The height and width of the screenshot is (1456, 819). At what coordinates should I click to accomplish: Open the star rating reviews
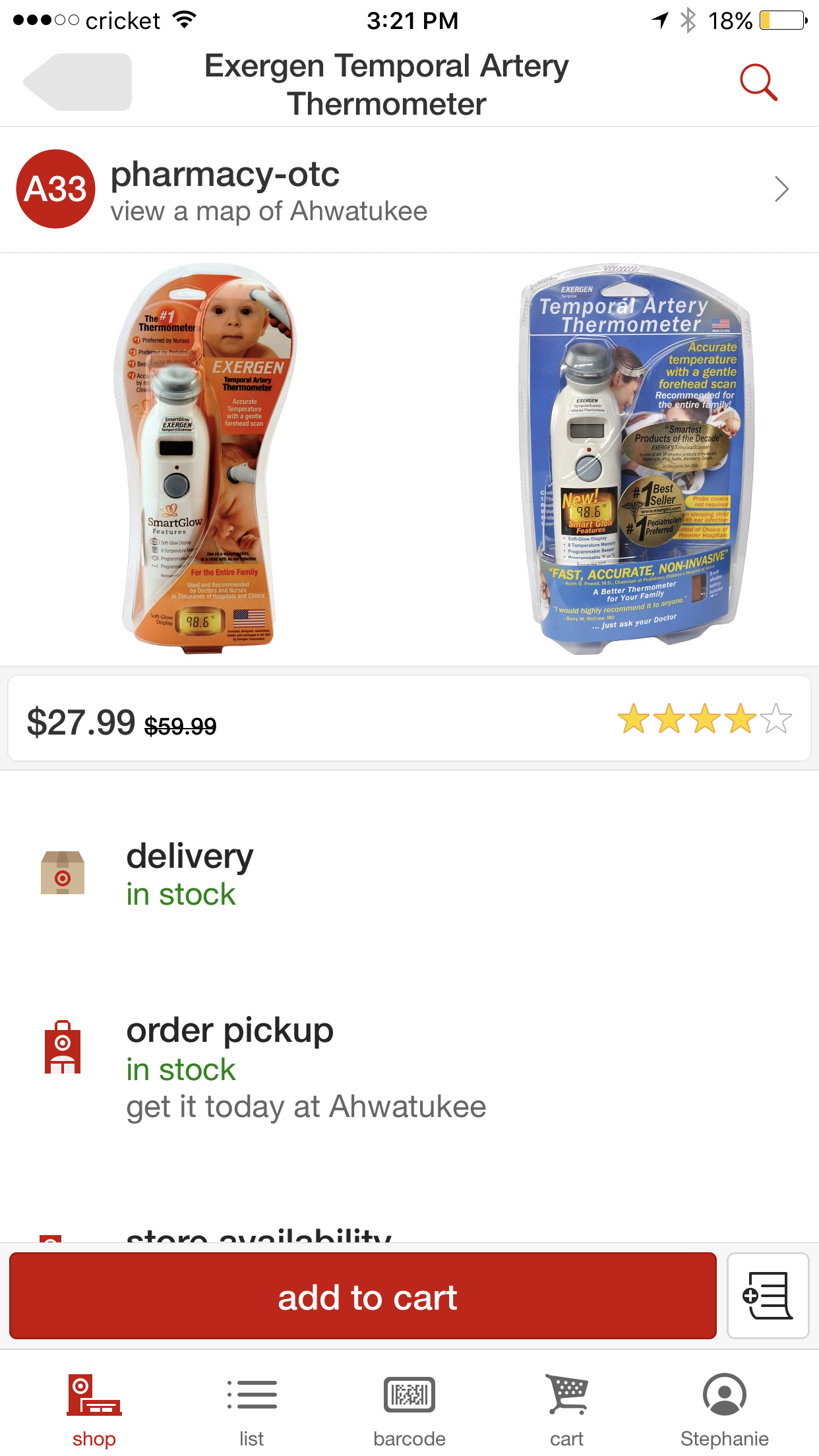[x=704, y=719]
